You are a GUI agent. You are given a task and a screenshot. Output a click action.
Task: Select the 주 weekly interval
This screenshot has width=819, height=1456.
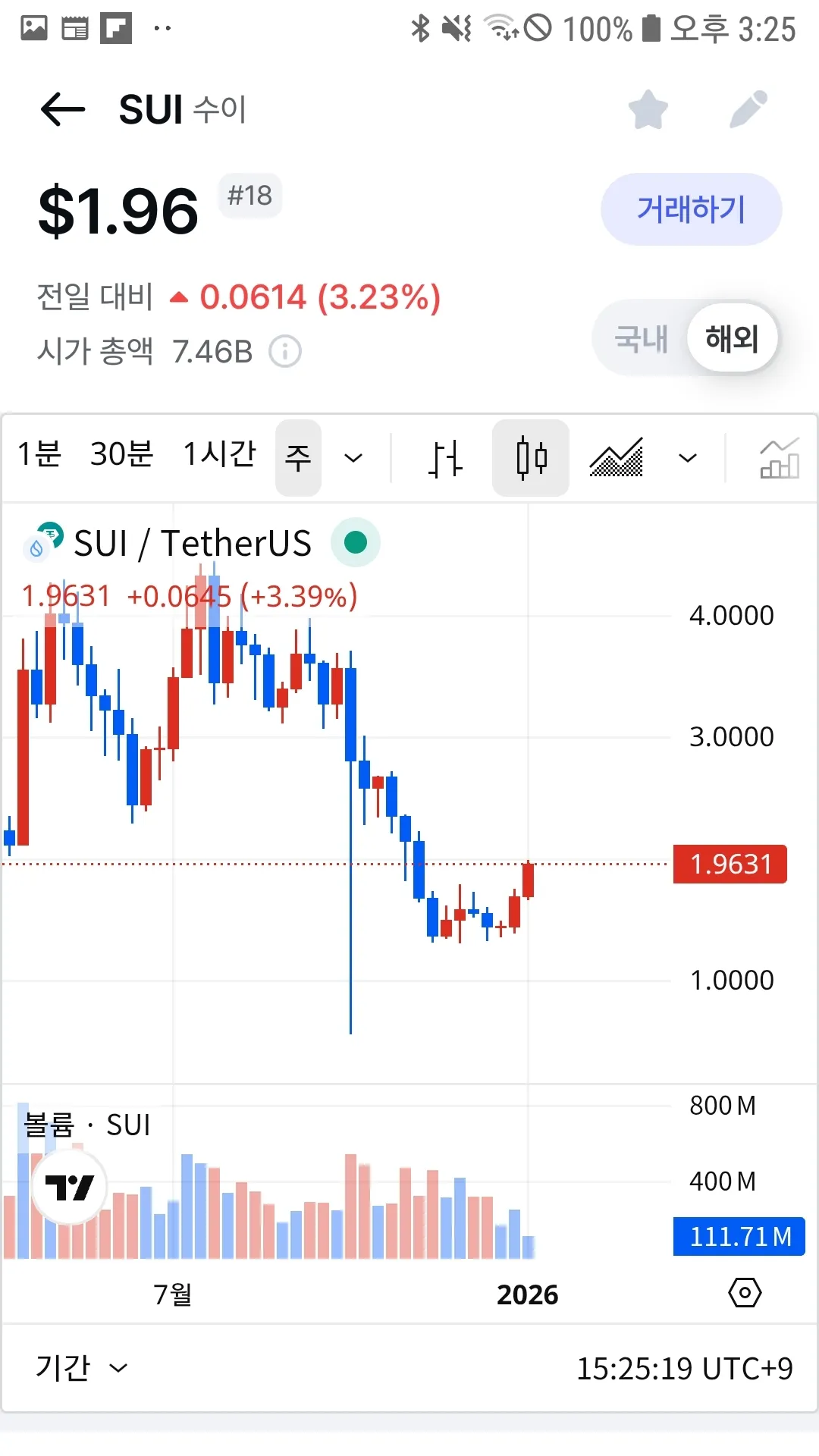298,458
